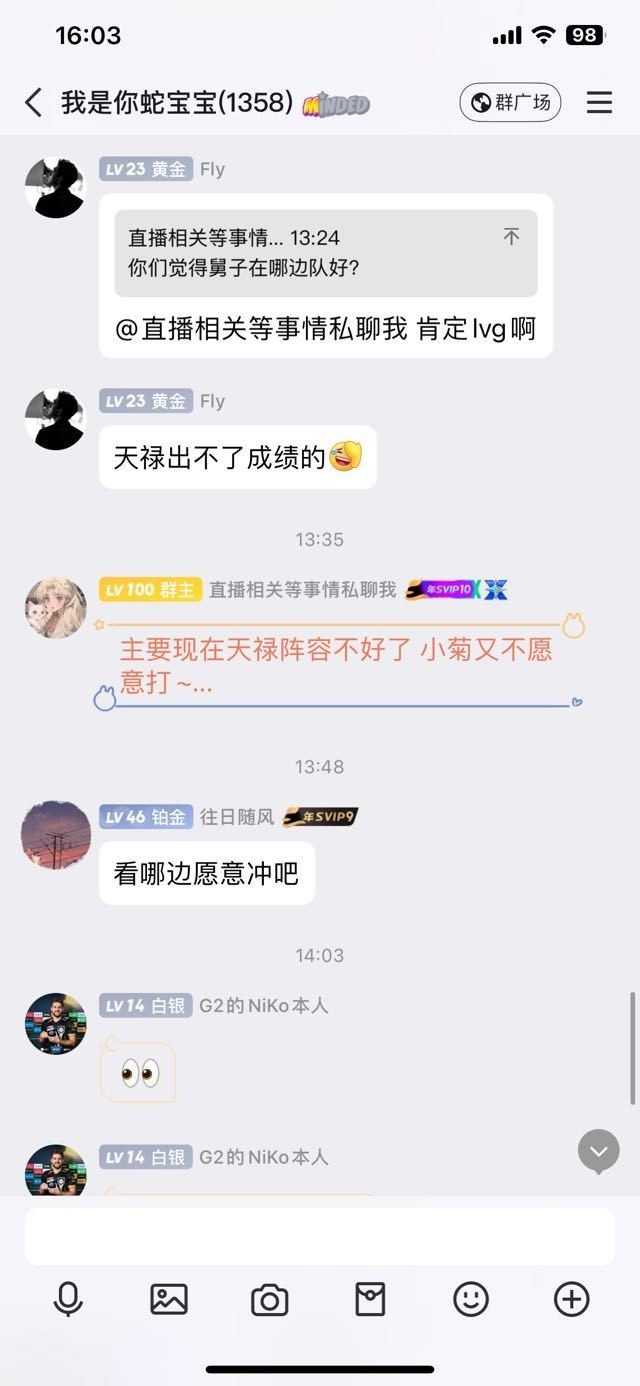Open the emoji panel
The height and width of the screenshot is (1386, 640).
tap(471, 1299)
